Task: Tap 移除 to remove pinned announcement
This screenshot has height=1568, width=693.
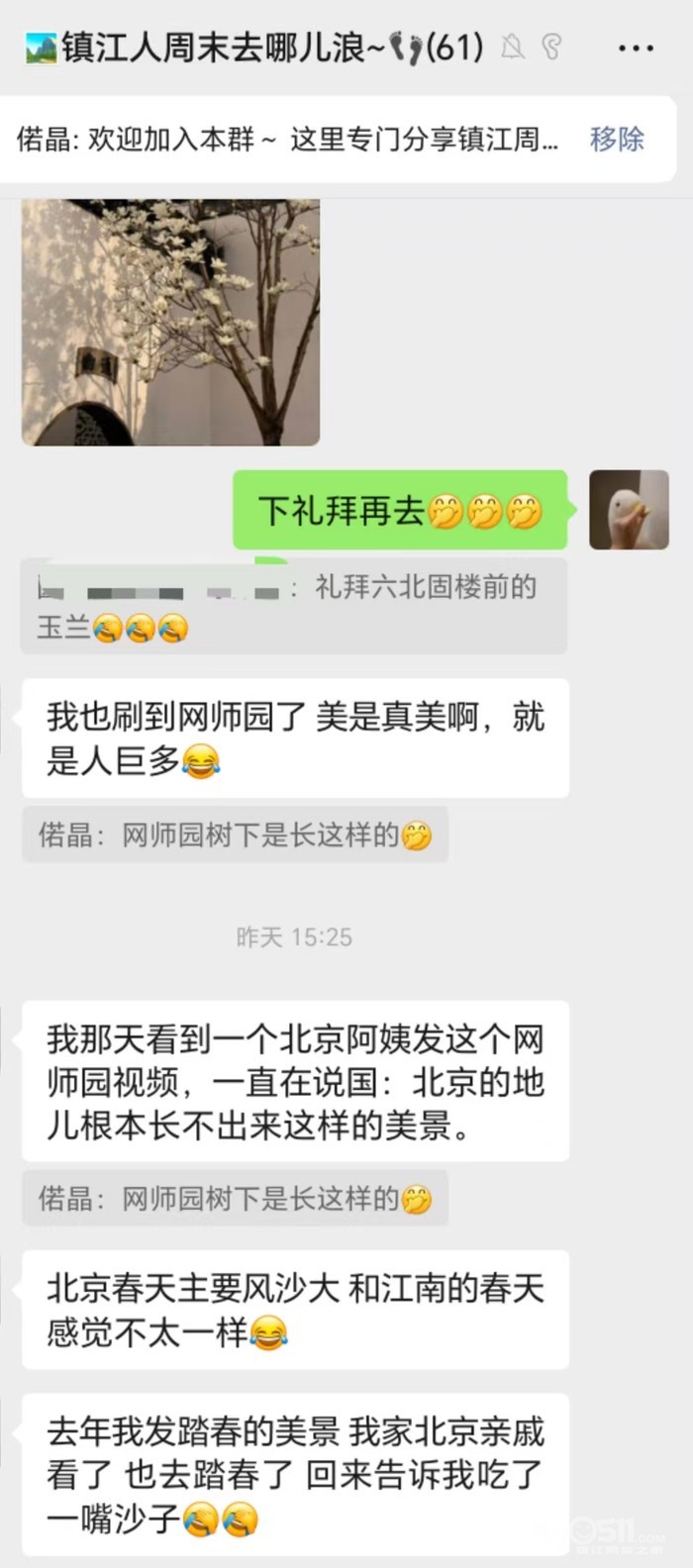Action: pos(617,139)
